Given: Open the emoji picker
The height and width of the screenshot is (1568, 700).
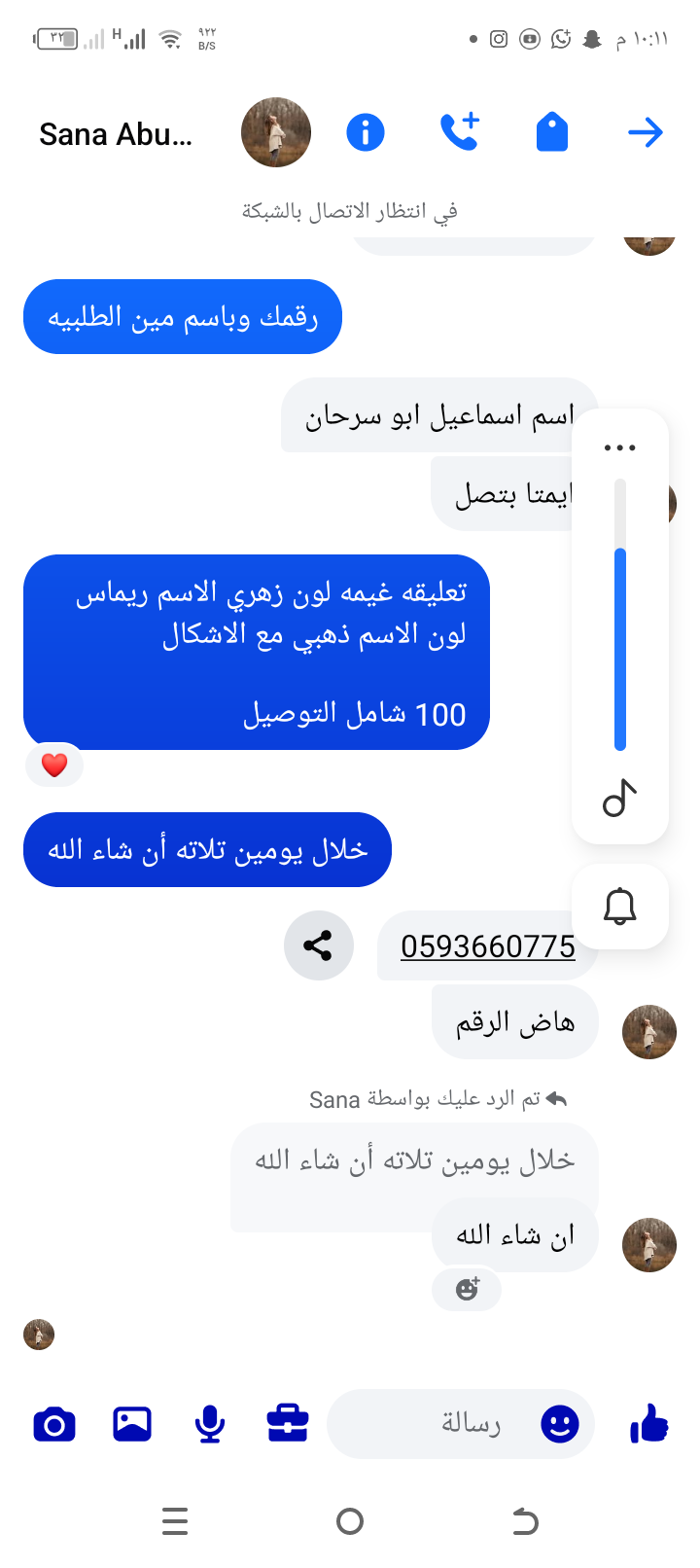Looking at the screenshot, I should coord(560,1425).
